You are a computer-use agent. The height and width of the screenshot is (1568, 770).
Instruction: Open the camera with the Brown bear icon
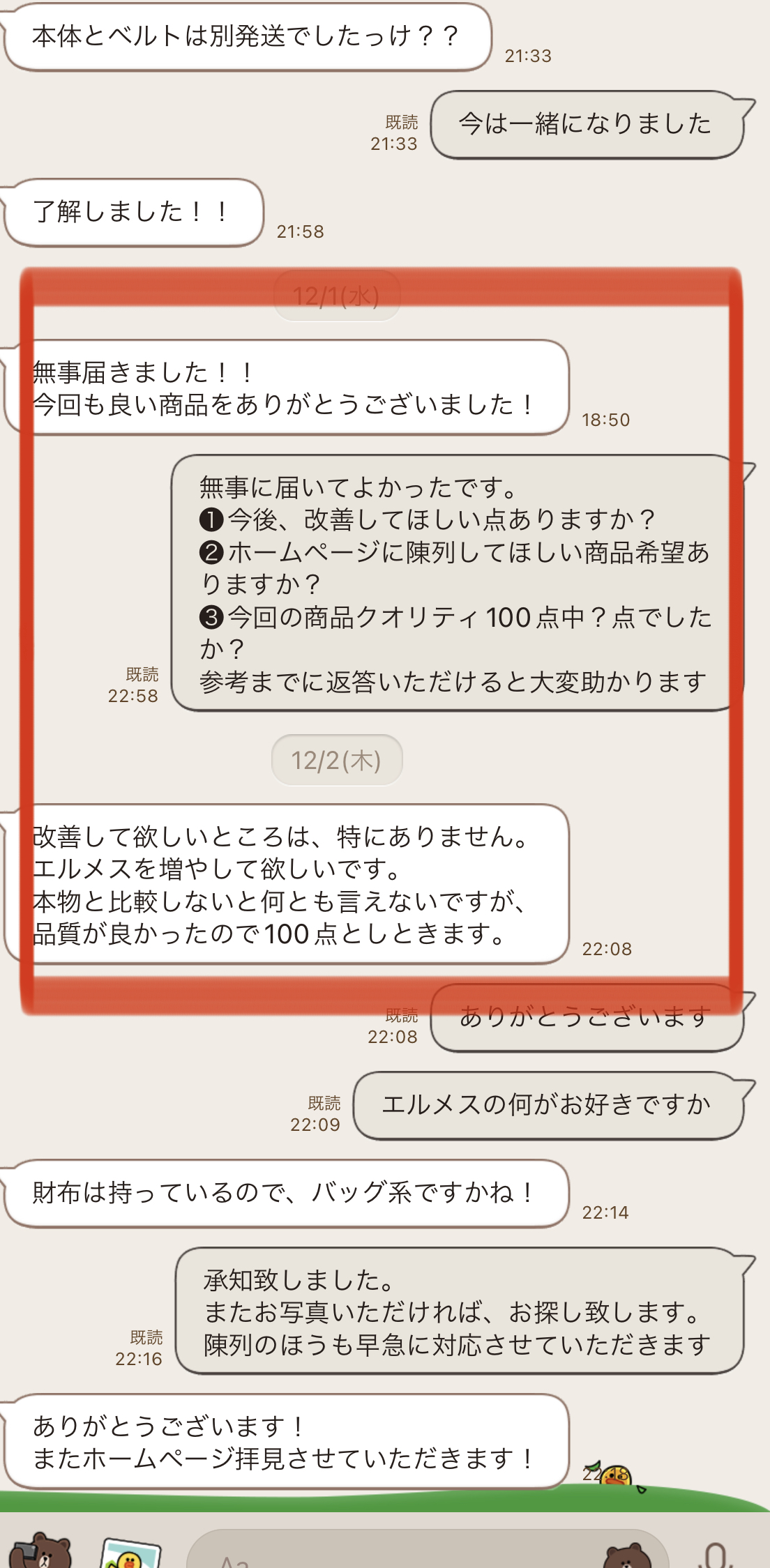click(x=42, y=1551)
